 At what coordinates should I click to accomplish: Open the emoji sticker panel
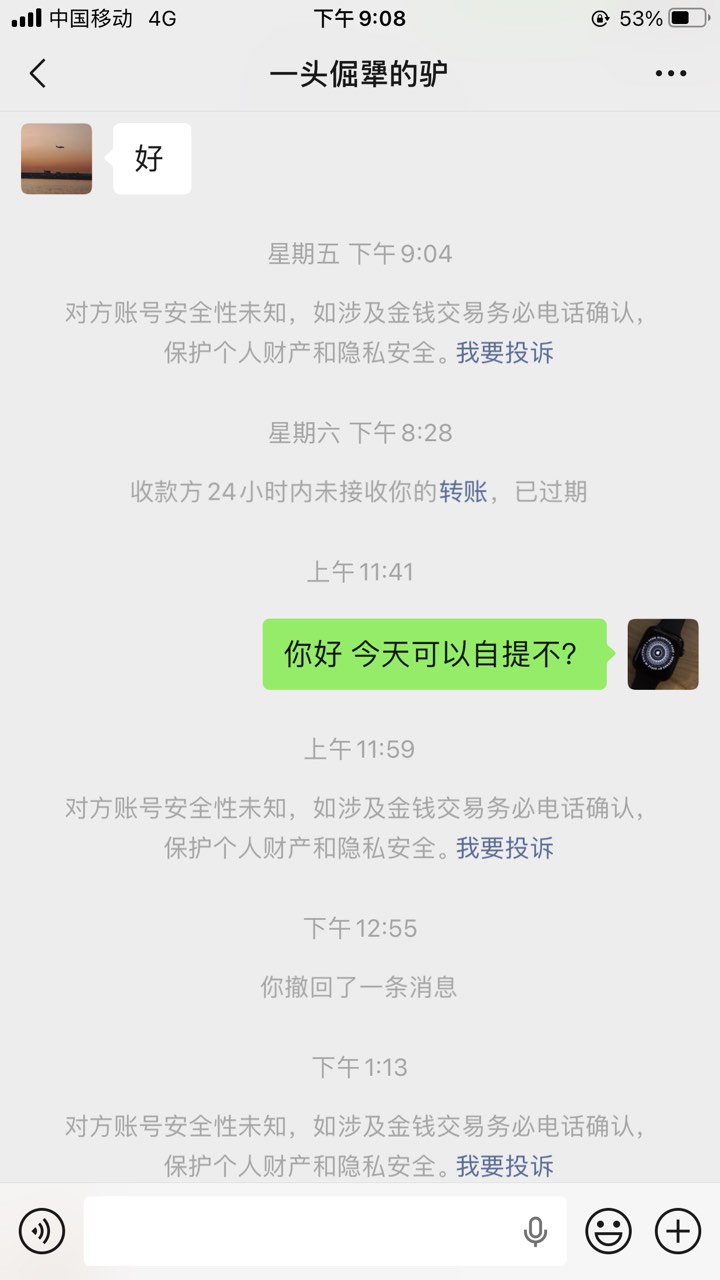tap(608, 1231)
